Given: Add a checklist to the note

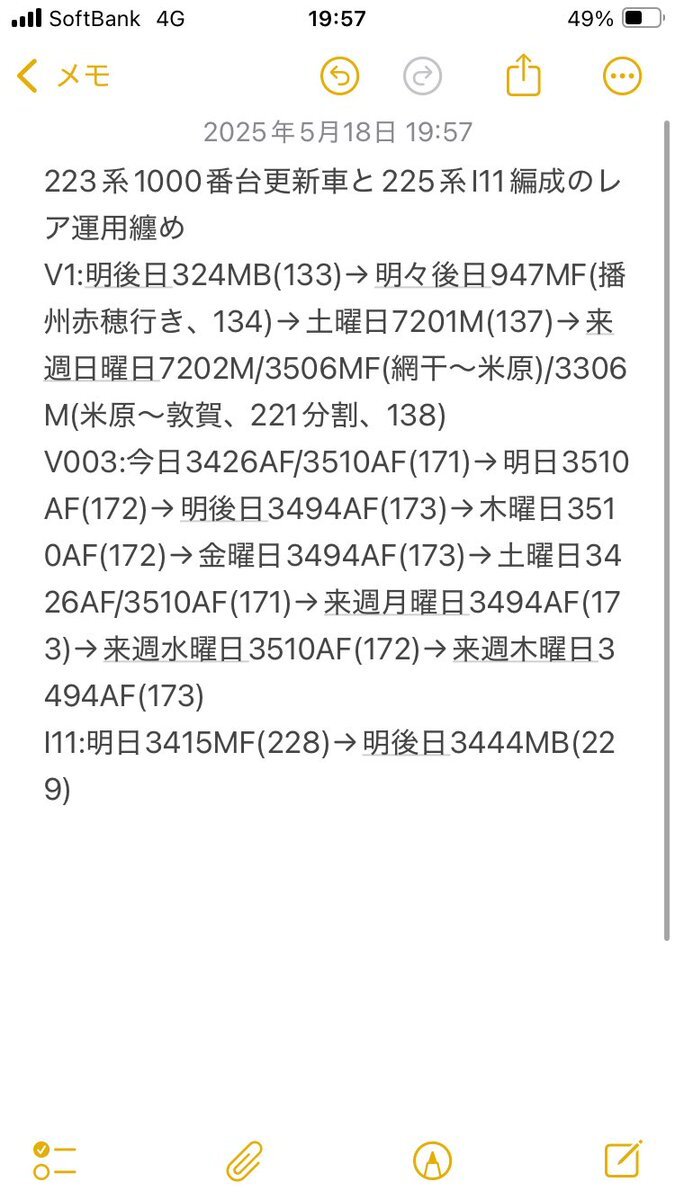Looking at the screenshot, I should pos(55,1160).
